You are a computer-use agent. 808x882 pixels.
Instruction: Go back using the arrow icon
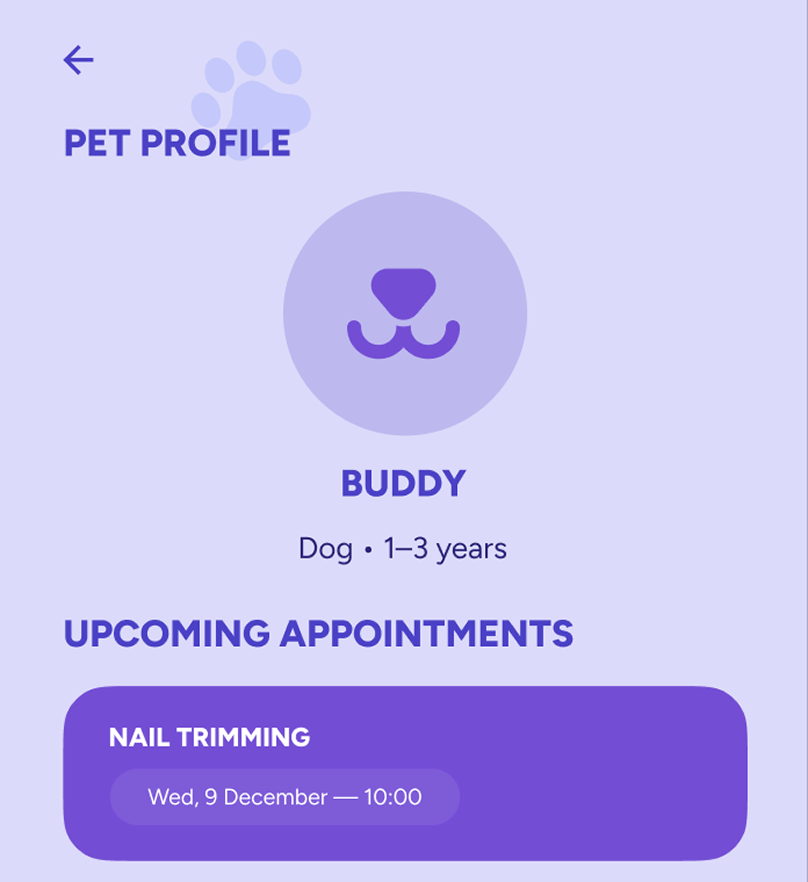pyautogui.click(x=78, y=60)
